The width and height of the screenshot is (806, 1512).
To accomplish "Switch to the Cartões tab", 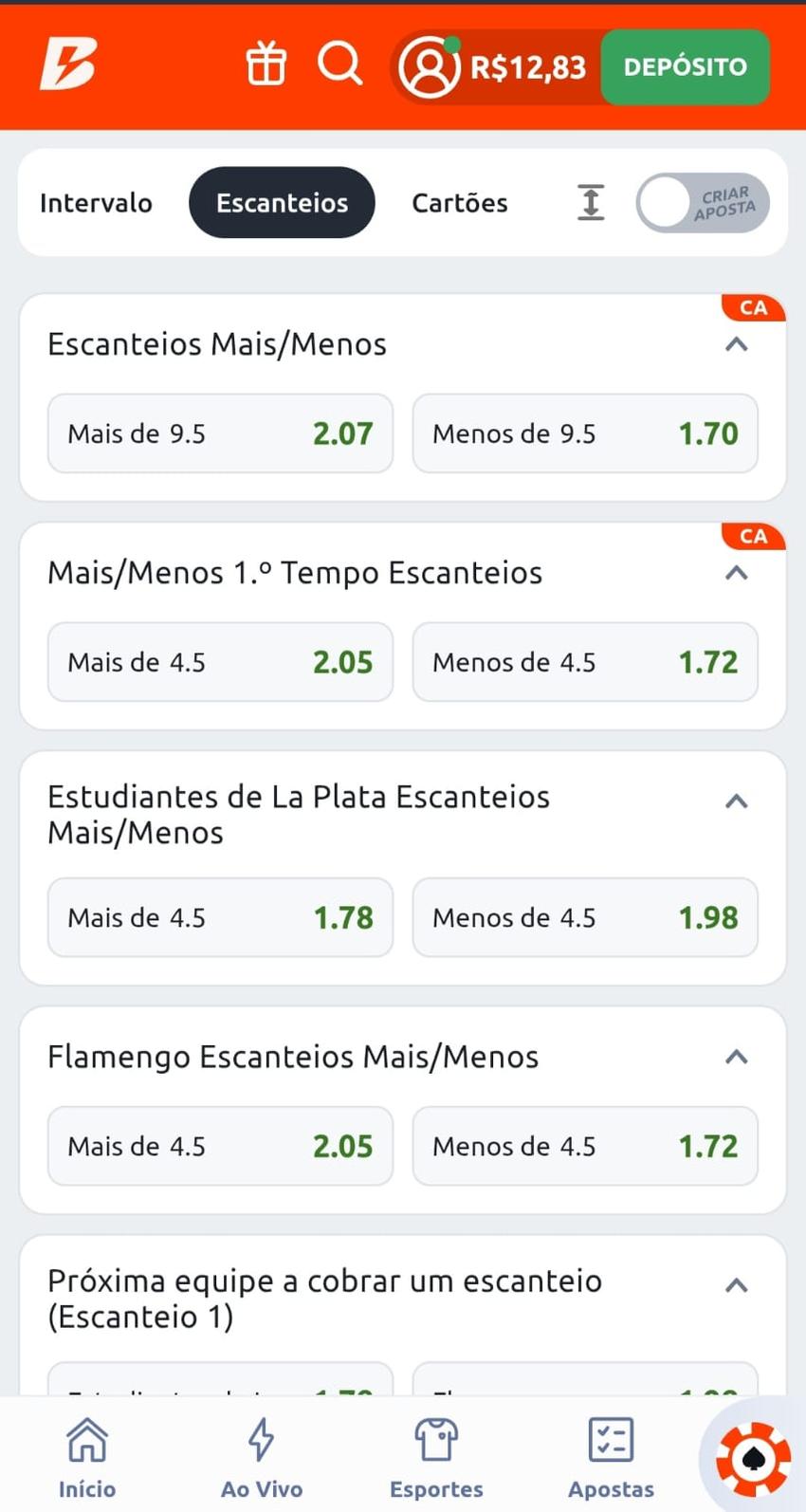I will [x=459, y=202].
